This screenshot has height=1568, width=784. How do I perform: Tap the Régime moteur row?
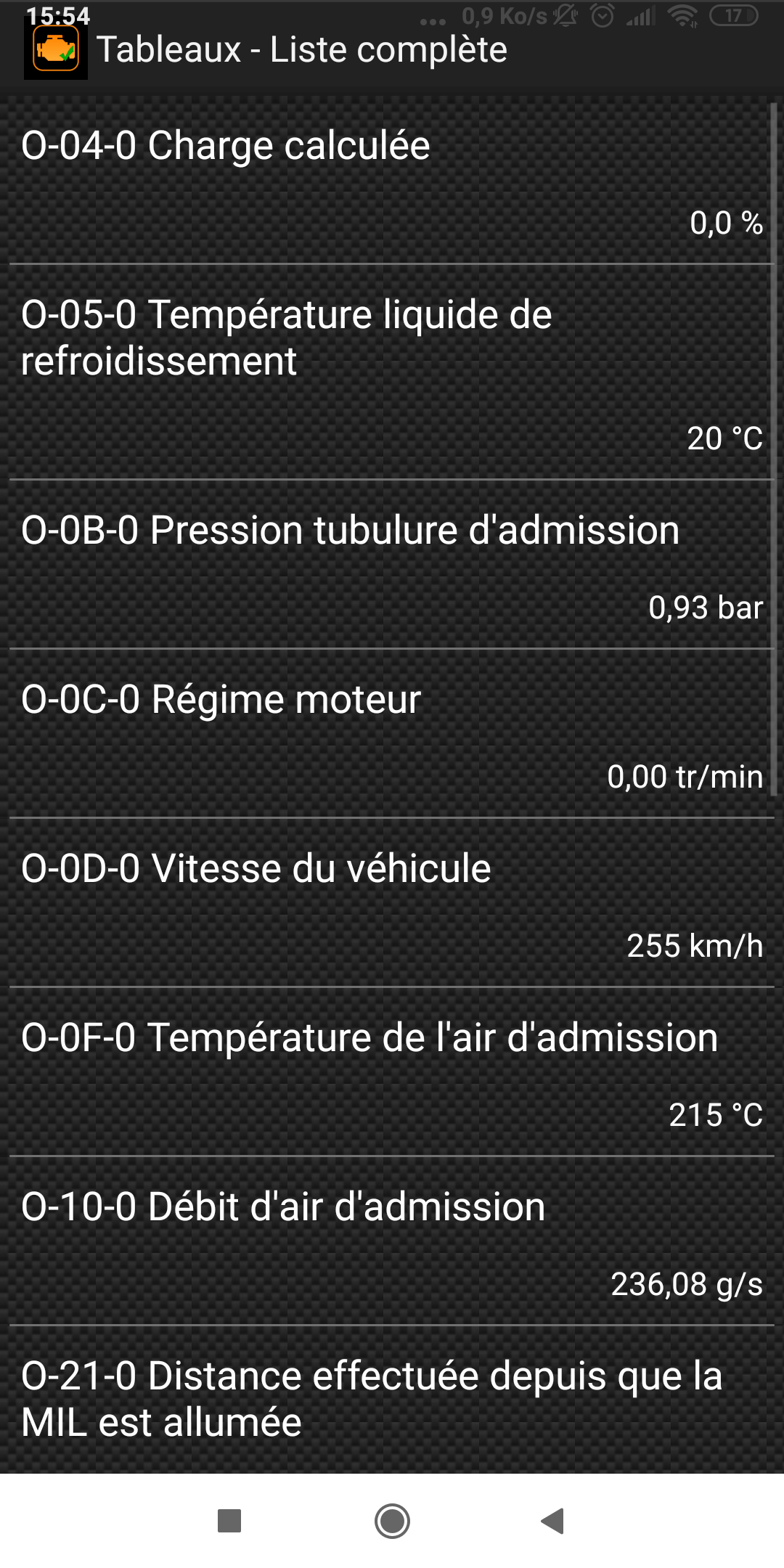392,734
